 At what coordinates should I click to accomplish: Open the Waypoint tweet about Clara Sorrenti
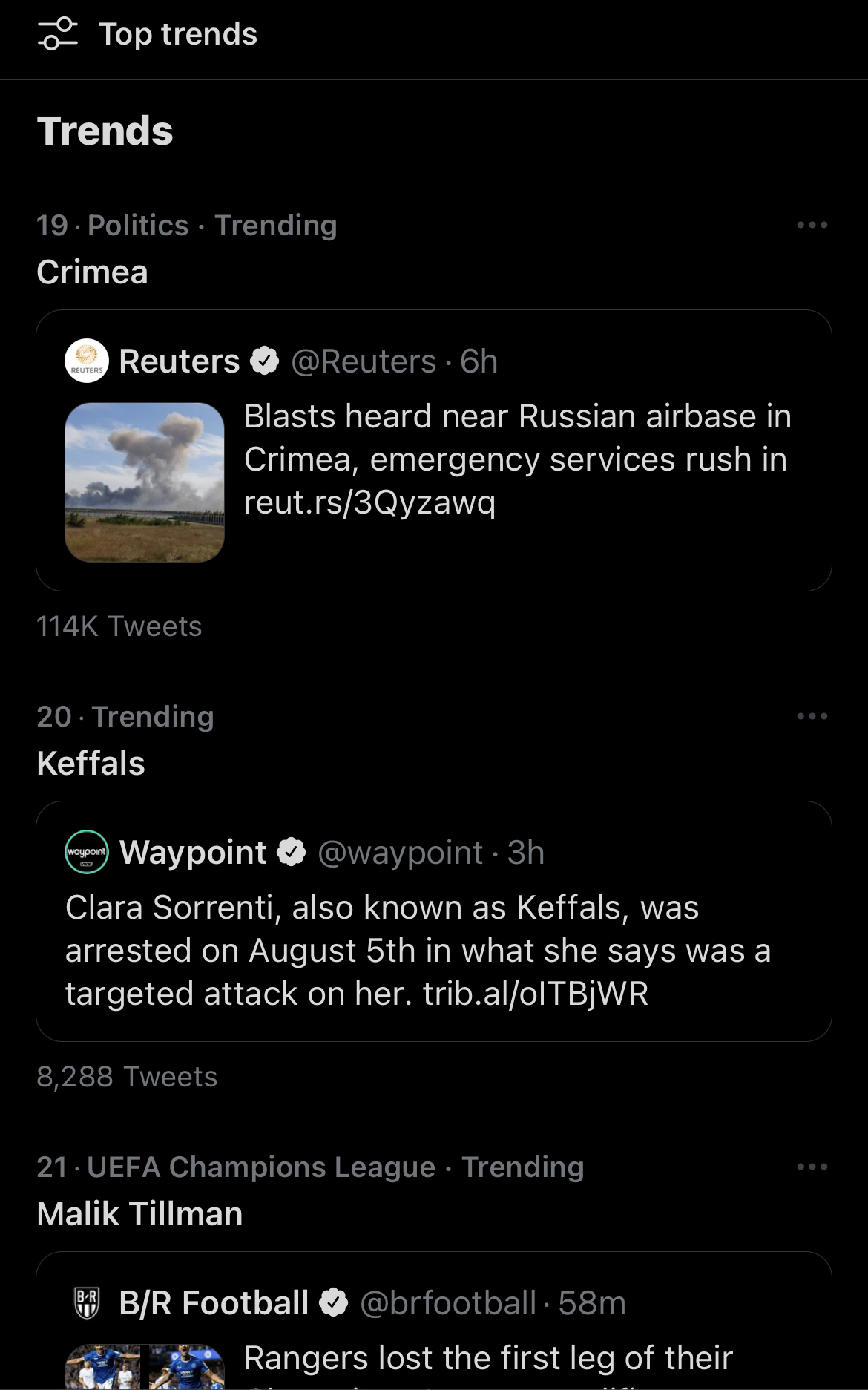tap(434, 921)
